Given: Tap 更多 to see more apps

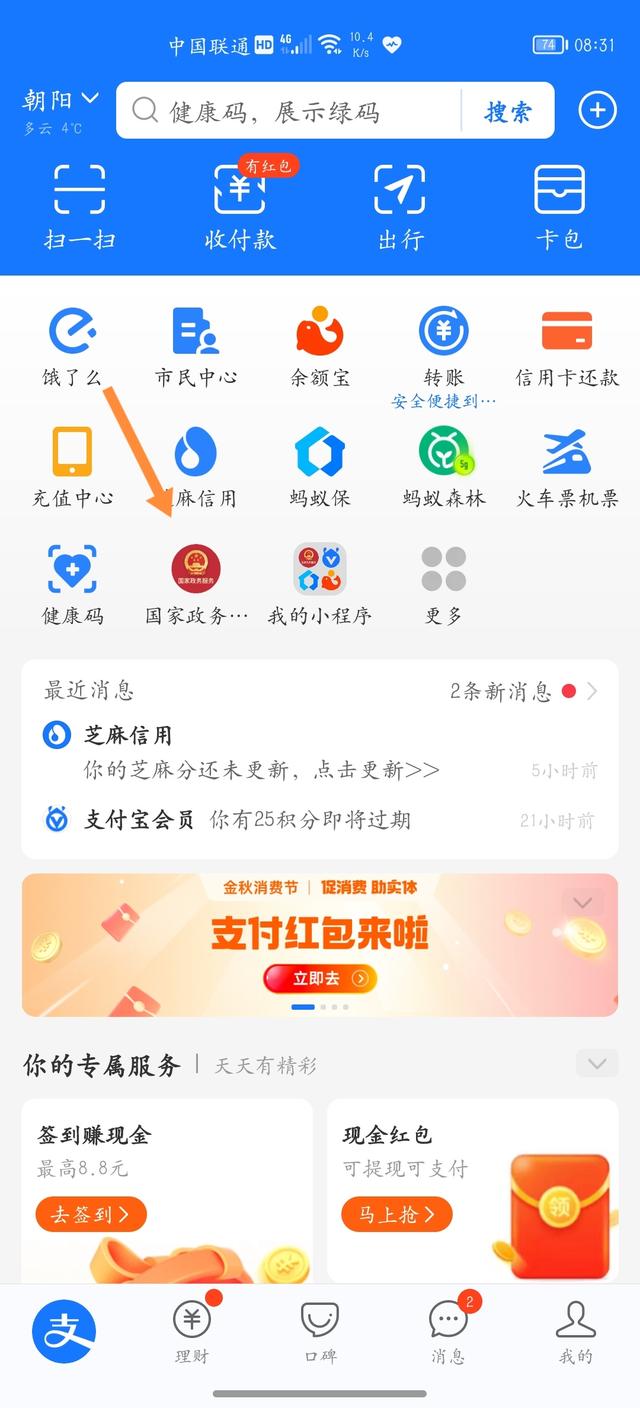Looking at the screenshot, I should (444, 584).
